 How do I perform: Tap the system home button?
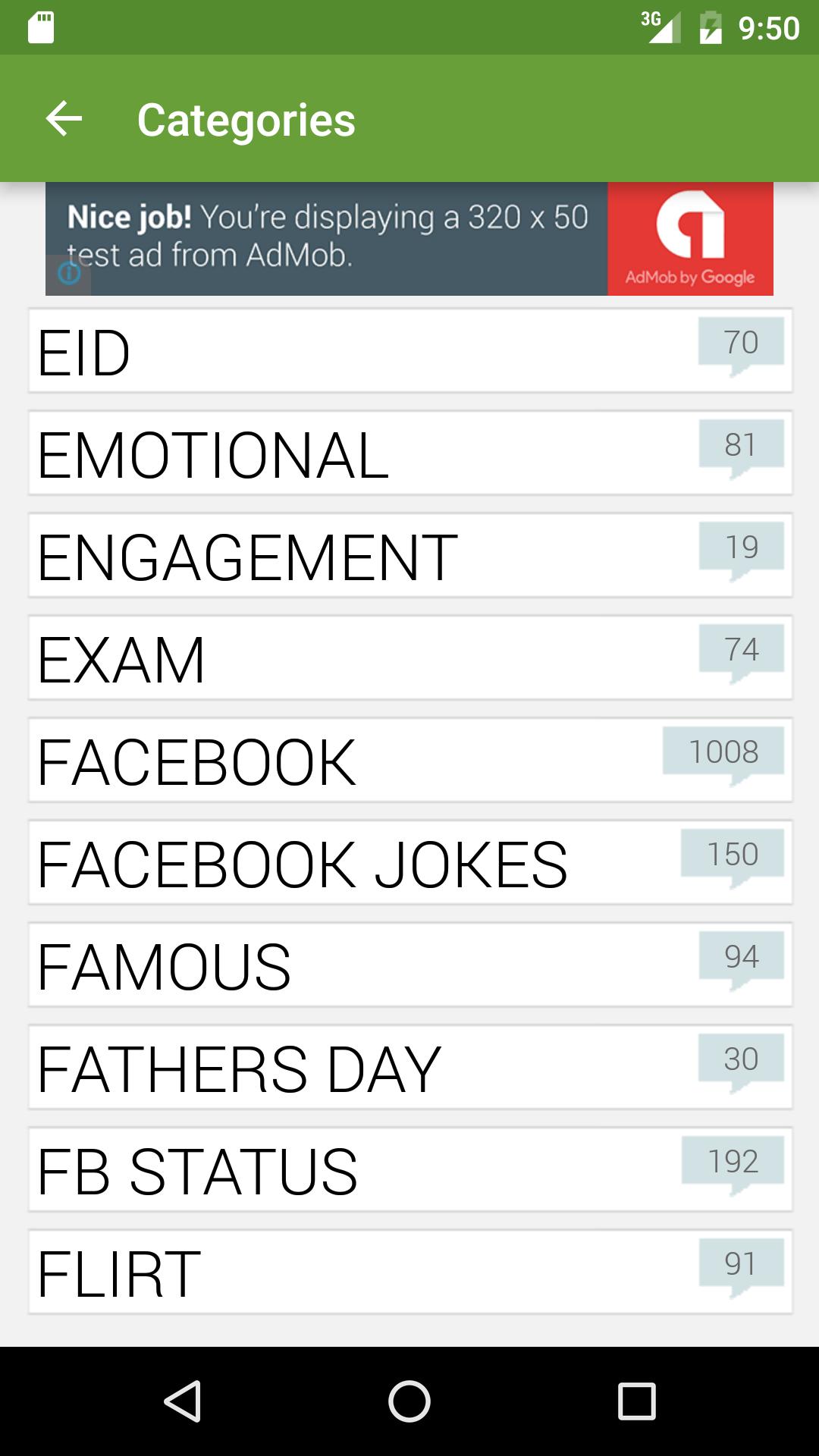click(409, 1401)
